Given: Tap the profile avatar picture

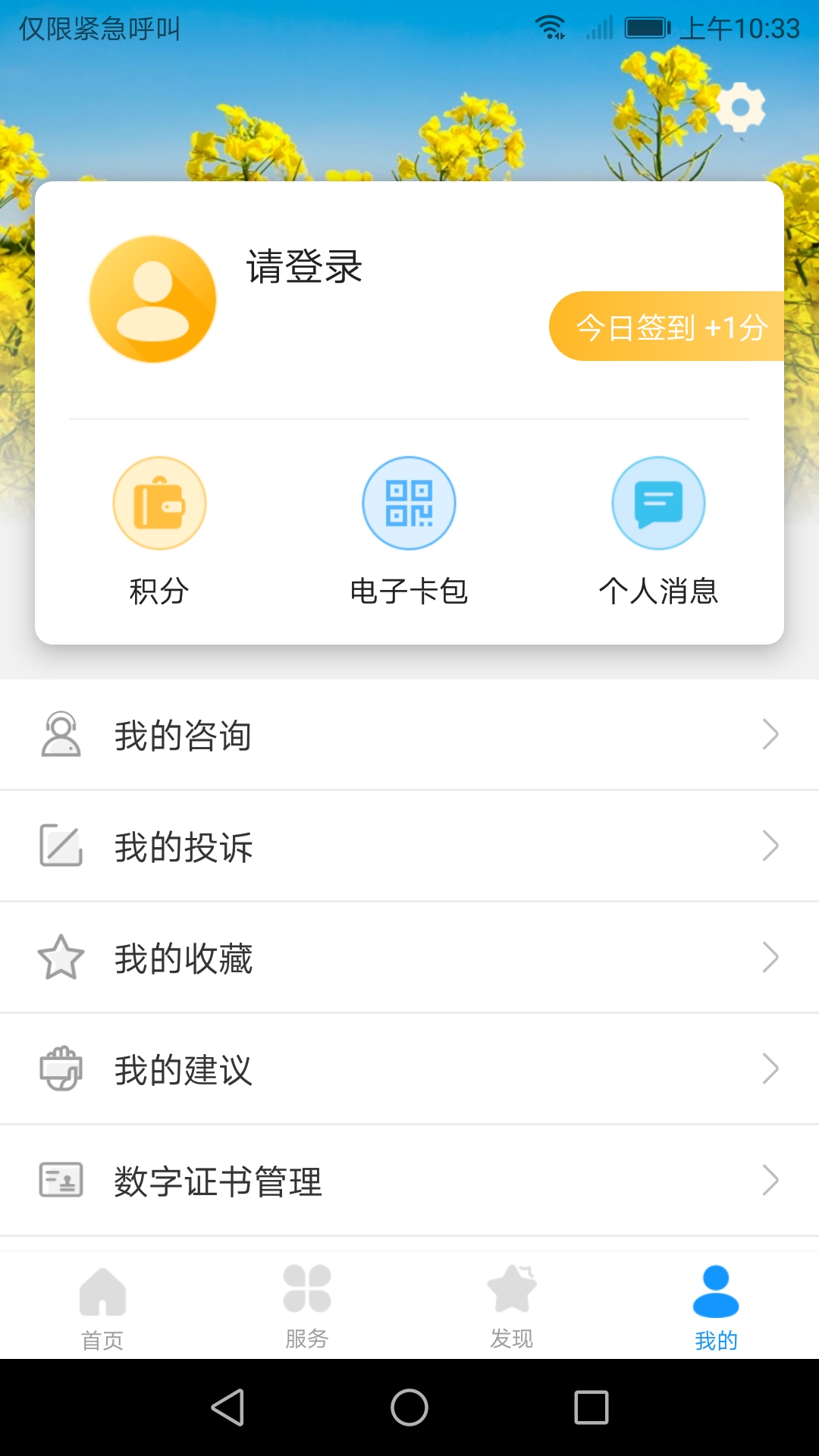Looking at the screenshot, I should tap(153, 300).
